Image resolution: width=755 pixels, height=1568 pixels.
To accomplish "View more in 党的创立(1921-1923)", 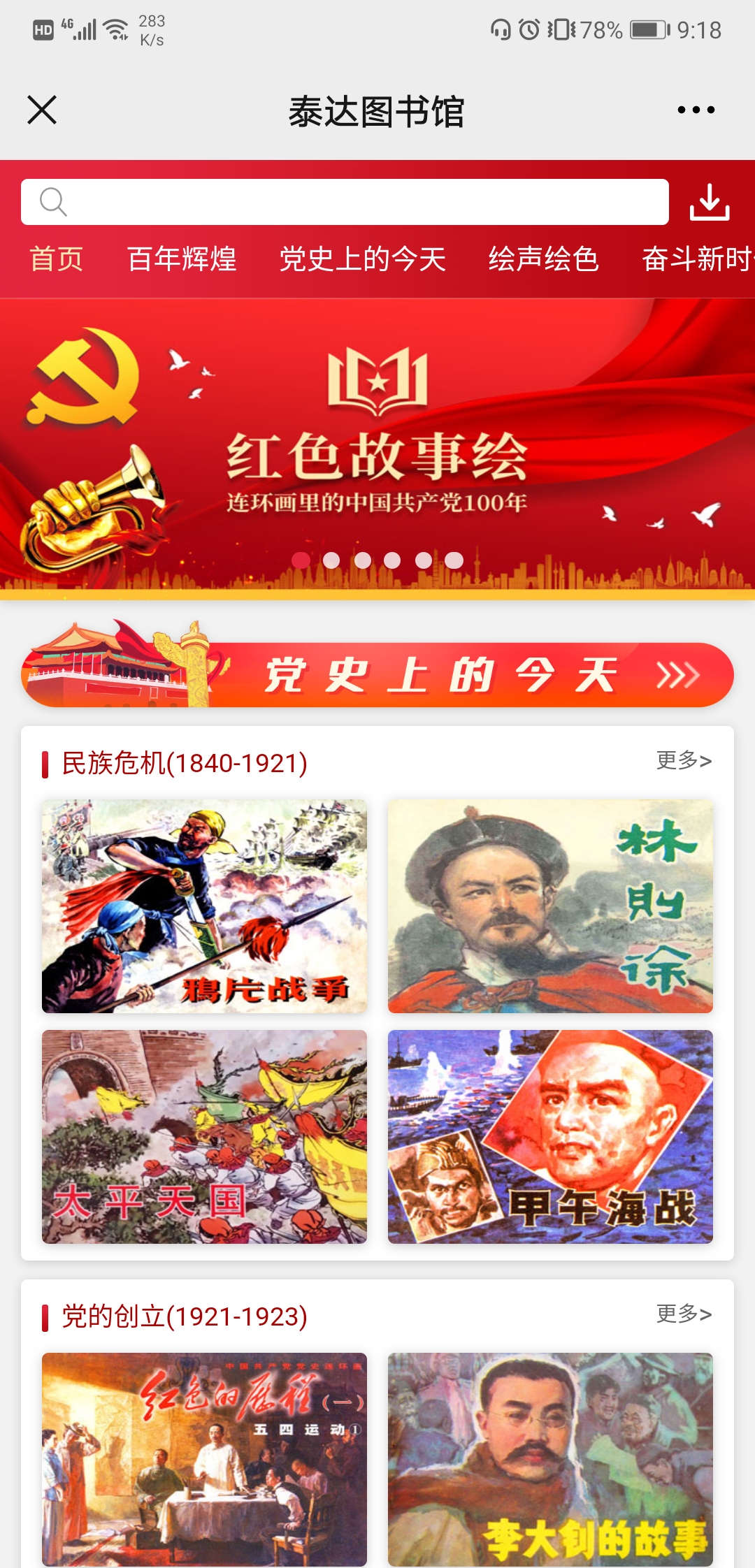I will click(x=683, y=1314).
